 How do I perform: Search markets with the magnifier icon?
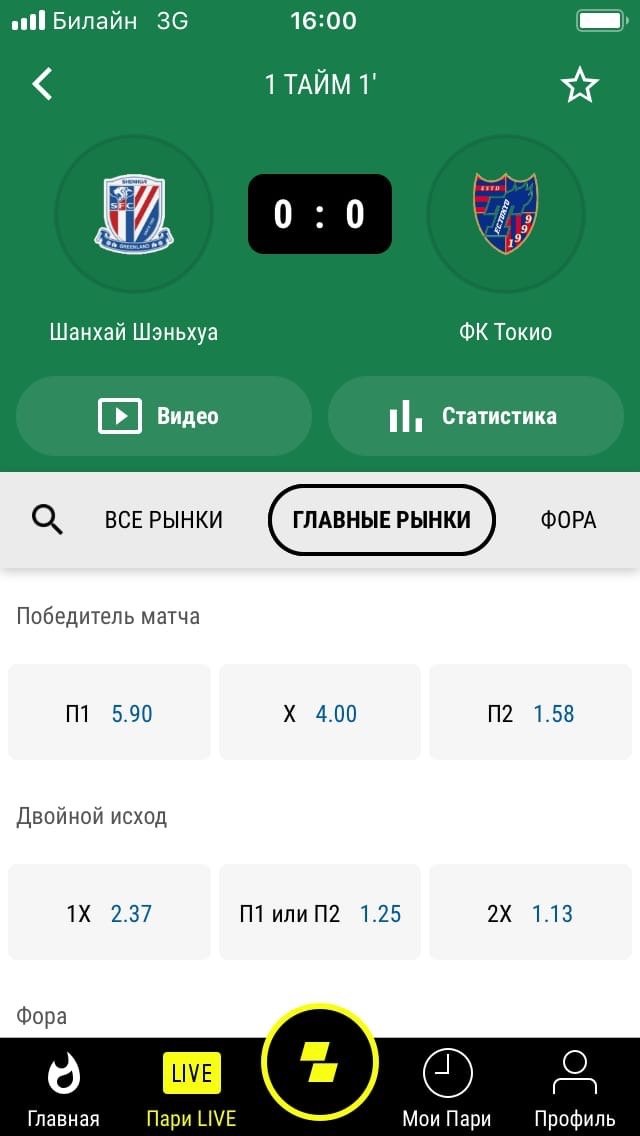pos(48,520)
